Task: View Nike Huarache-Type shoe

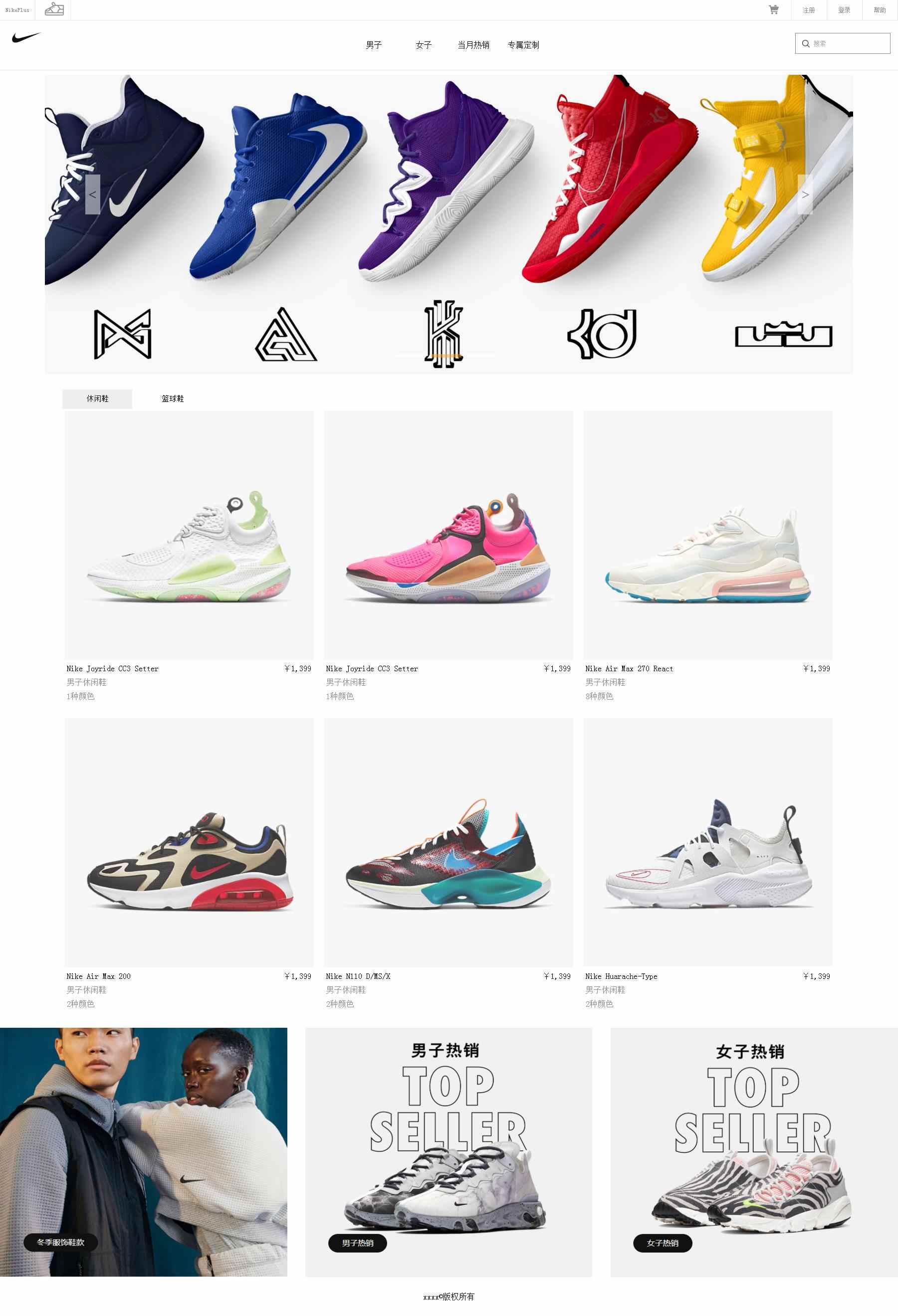Action: click(x=707, y=843)
